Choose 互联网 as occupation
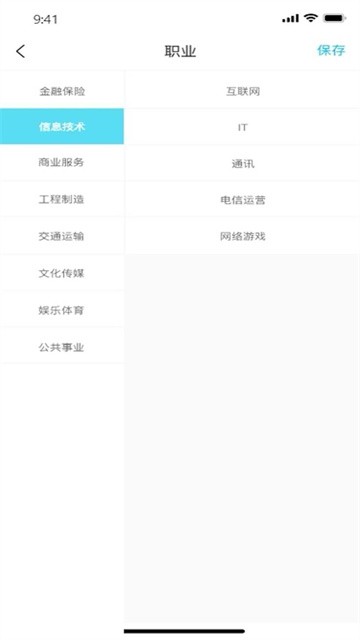Screen dimensions: 360x640 click(243, 91)
